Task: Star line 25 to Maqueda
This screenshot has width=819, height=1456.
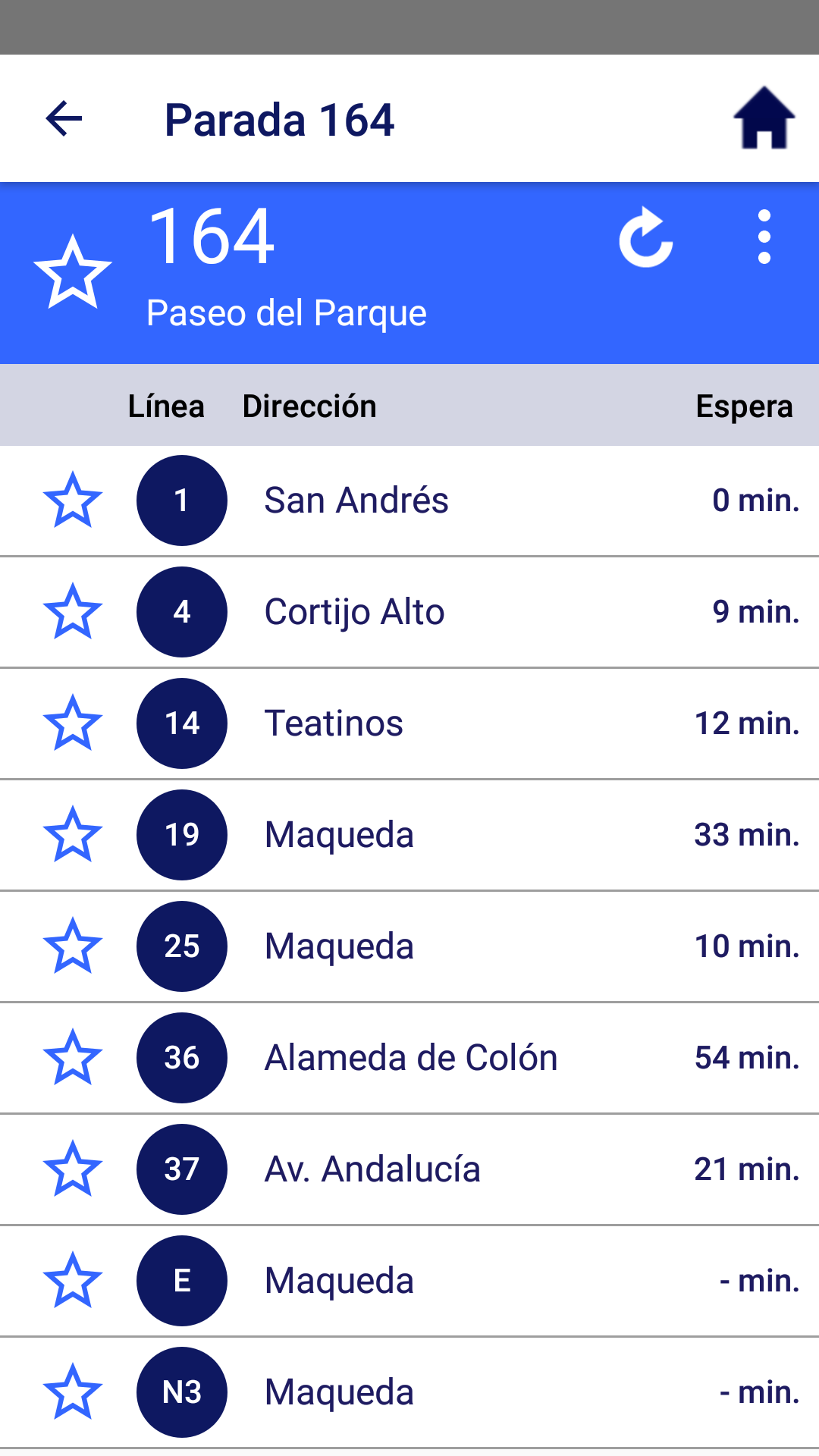Action: [x=73, y=946]
